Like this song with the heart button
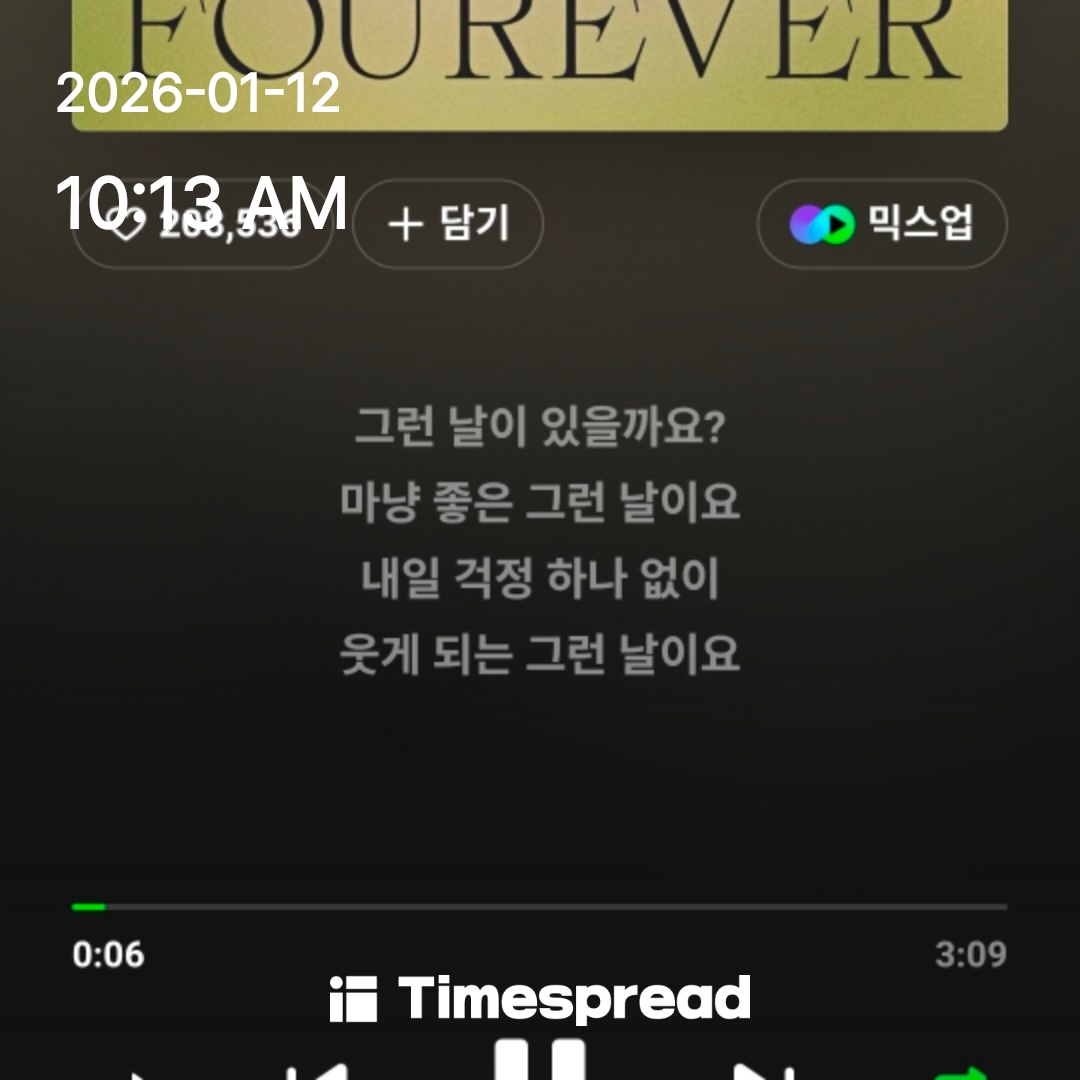Image resolution: width=1080 pixels, height=1080 pixels. (x=200, y=224)
